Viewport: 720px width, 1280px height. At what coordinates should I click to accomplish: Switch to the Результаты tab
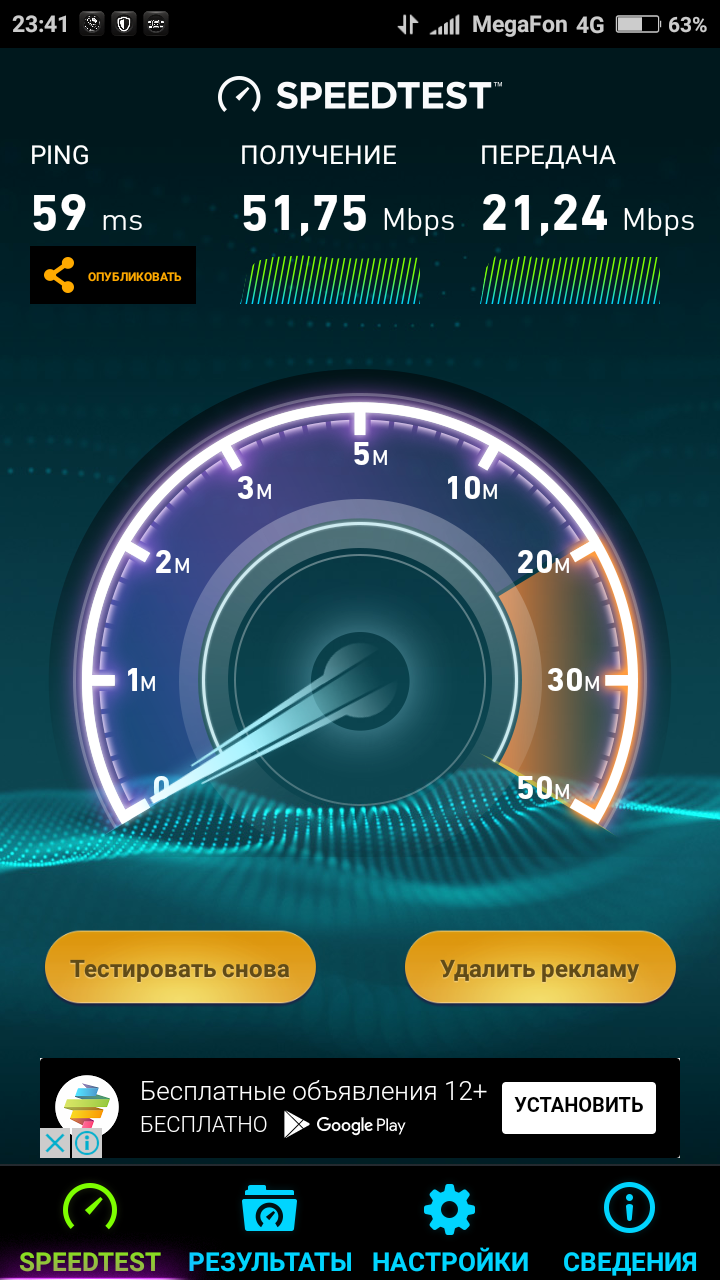pos(270,1227)
